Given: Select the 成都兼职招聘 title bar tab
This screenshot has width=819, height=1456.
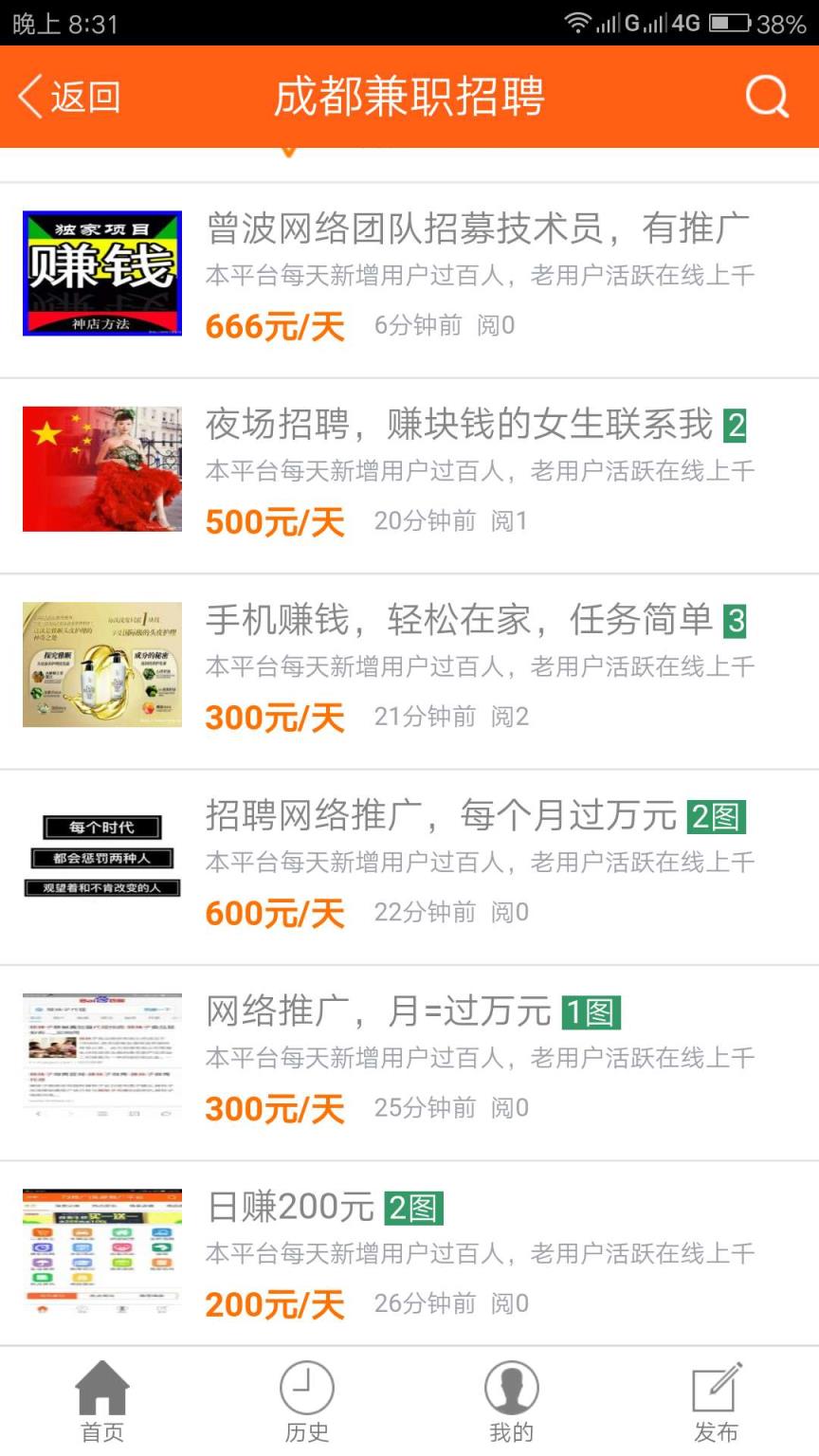Looking at the screenshot, I should tap(409, 95).
